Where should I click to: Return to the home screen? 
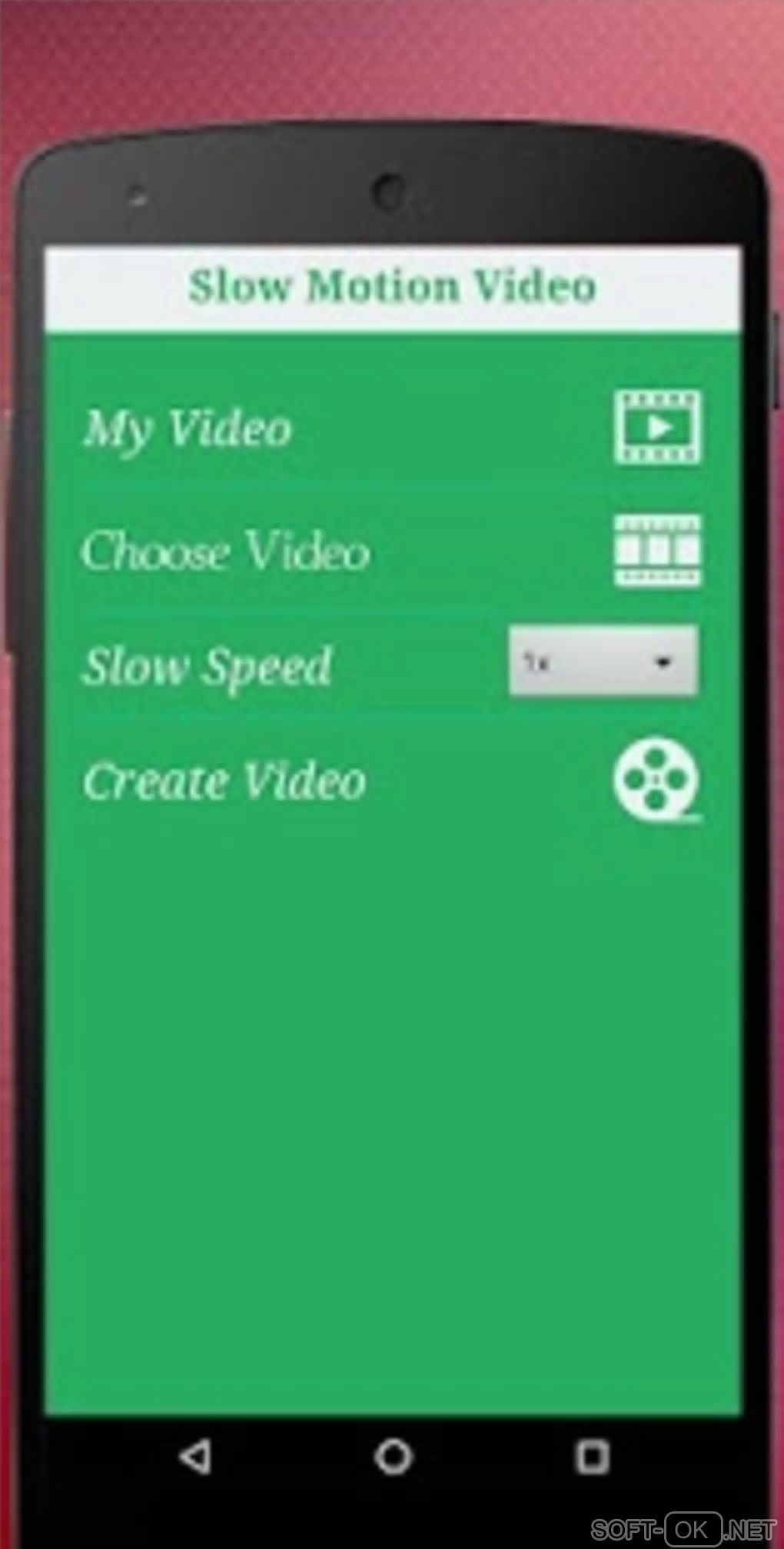point(394,1457)
